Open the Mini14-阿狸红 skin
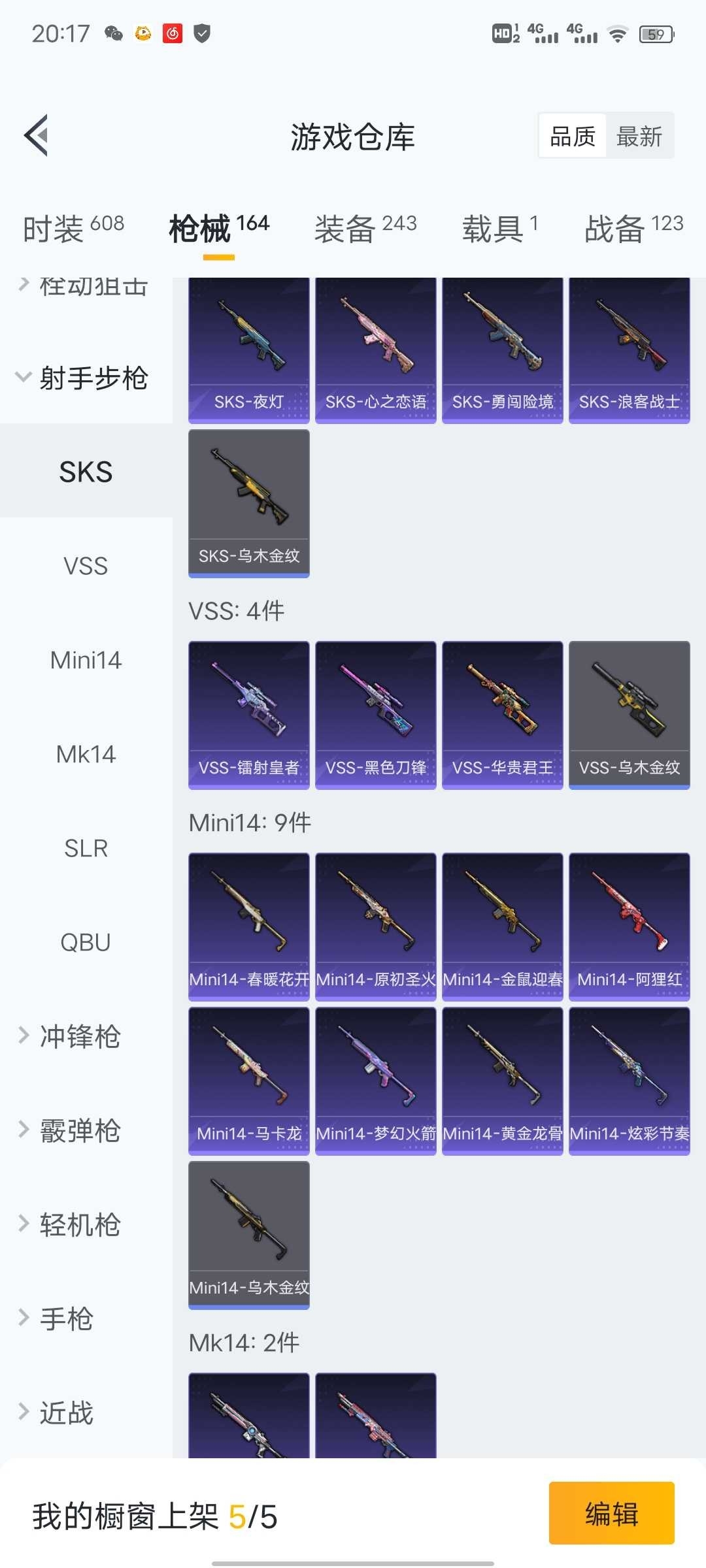 point(629,926)
